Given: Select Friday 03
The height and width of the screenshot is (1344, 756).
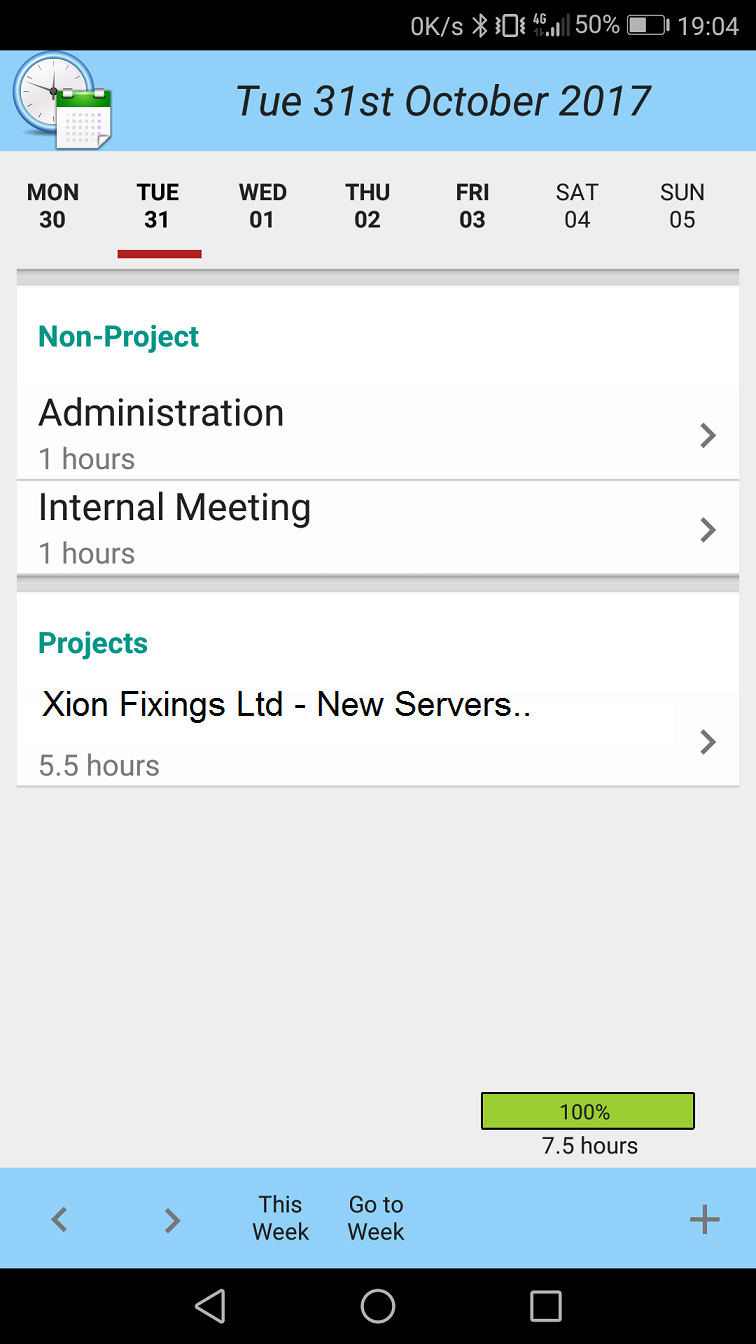Looking at the screenshot, I should click(472, 206).
